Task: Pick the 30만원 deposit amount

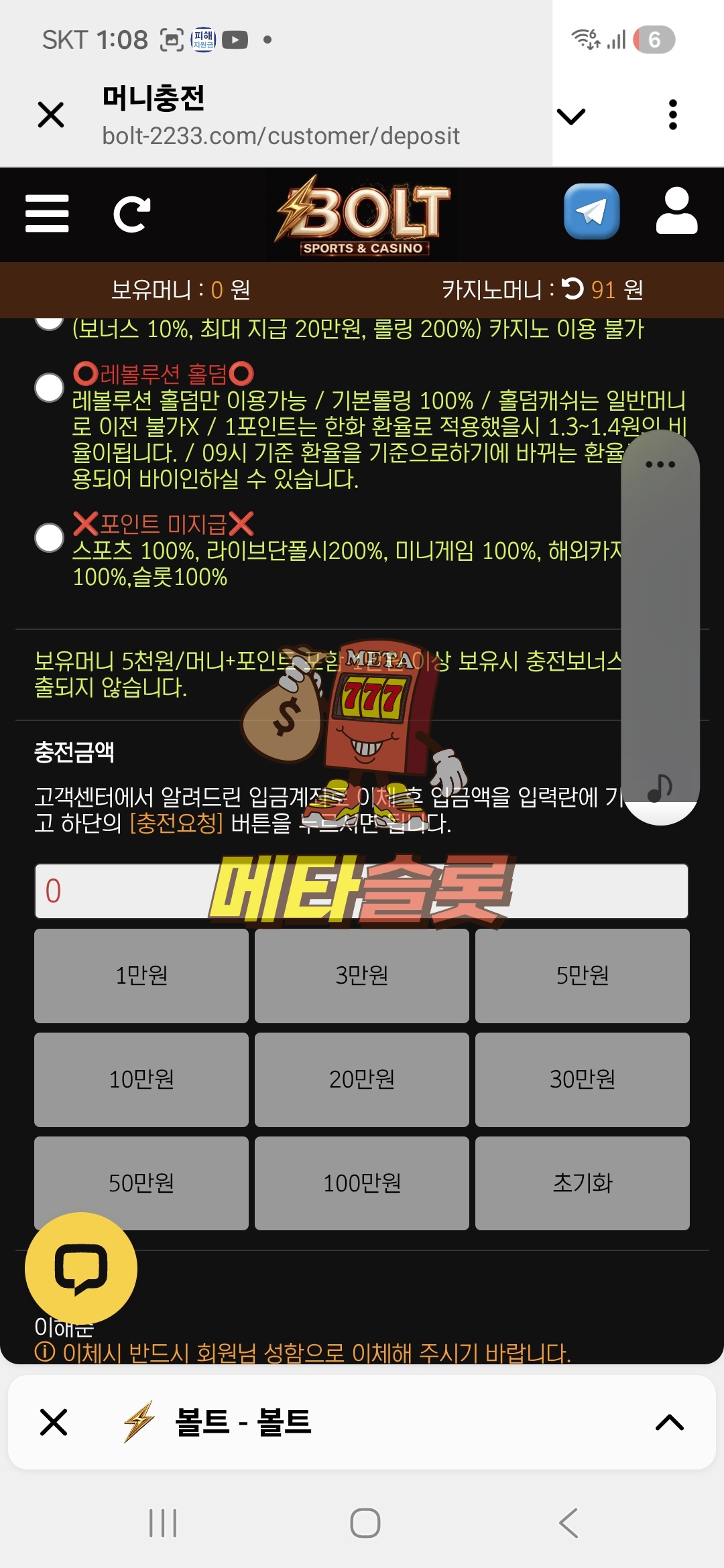Action: 582,1080
